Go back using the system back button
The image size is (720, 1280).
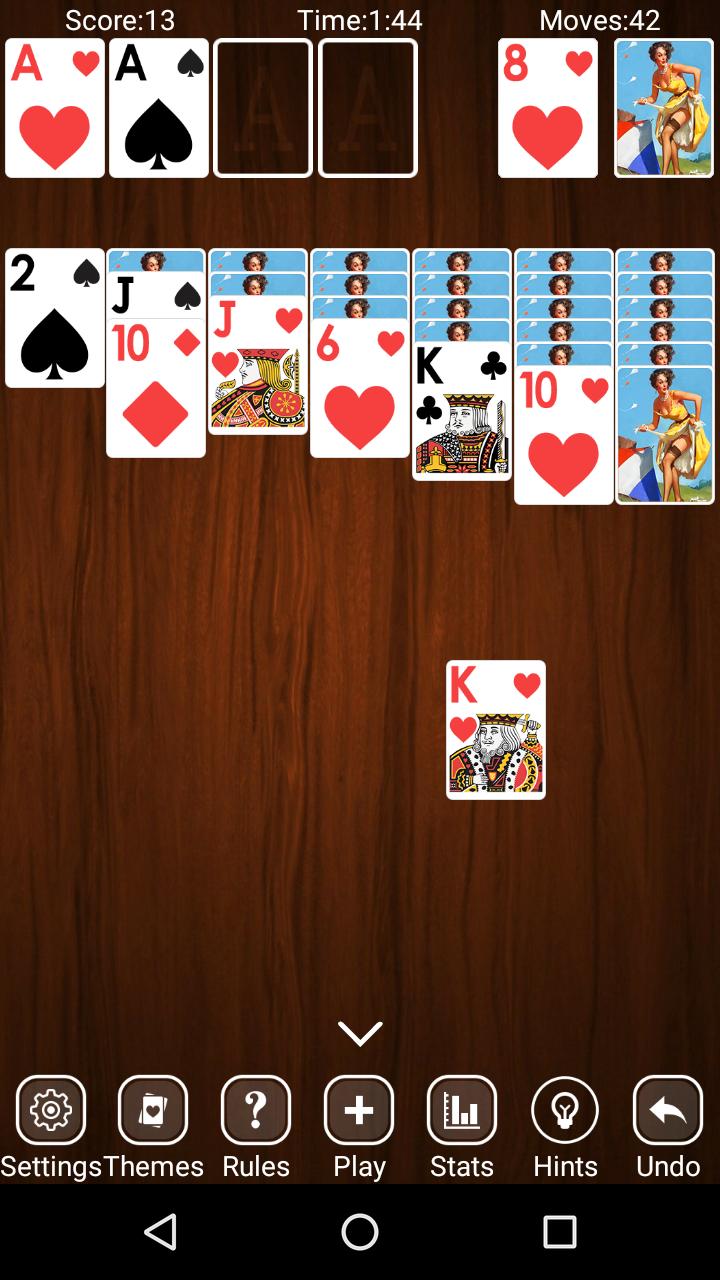[x=160, y=1232]
